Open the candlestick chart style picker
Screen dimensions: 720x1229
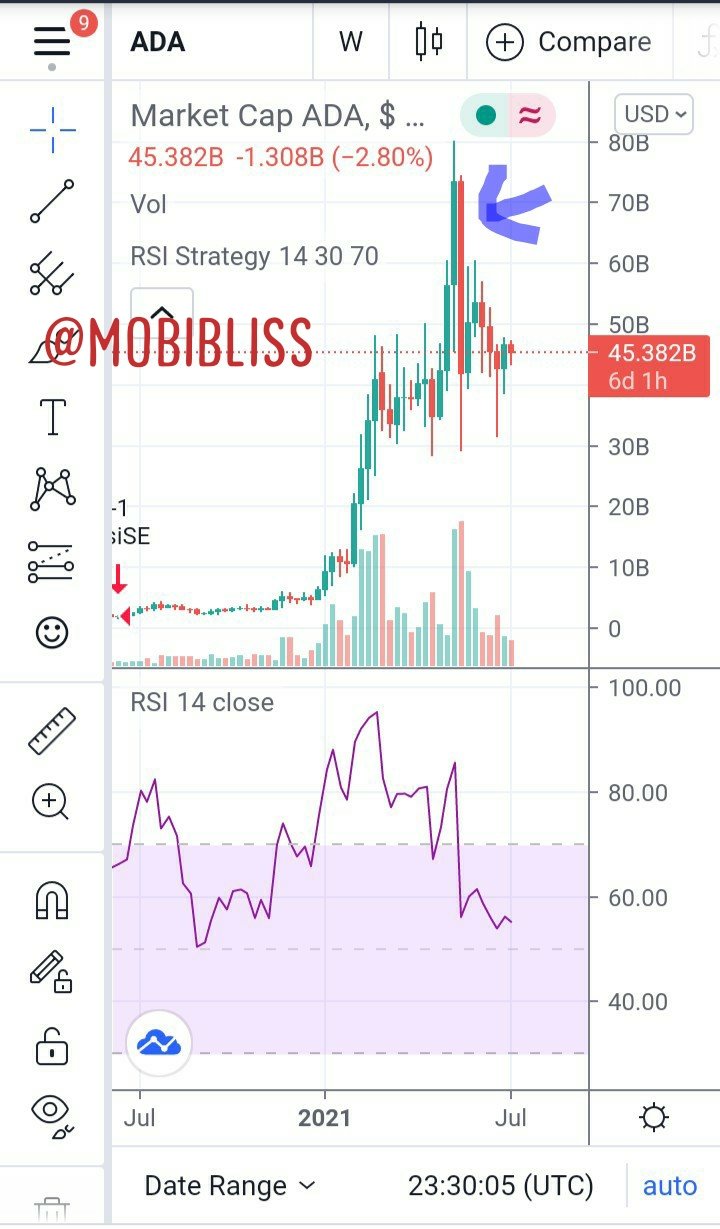(429, 42)
